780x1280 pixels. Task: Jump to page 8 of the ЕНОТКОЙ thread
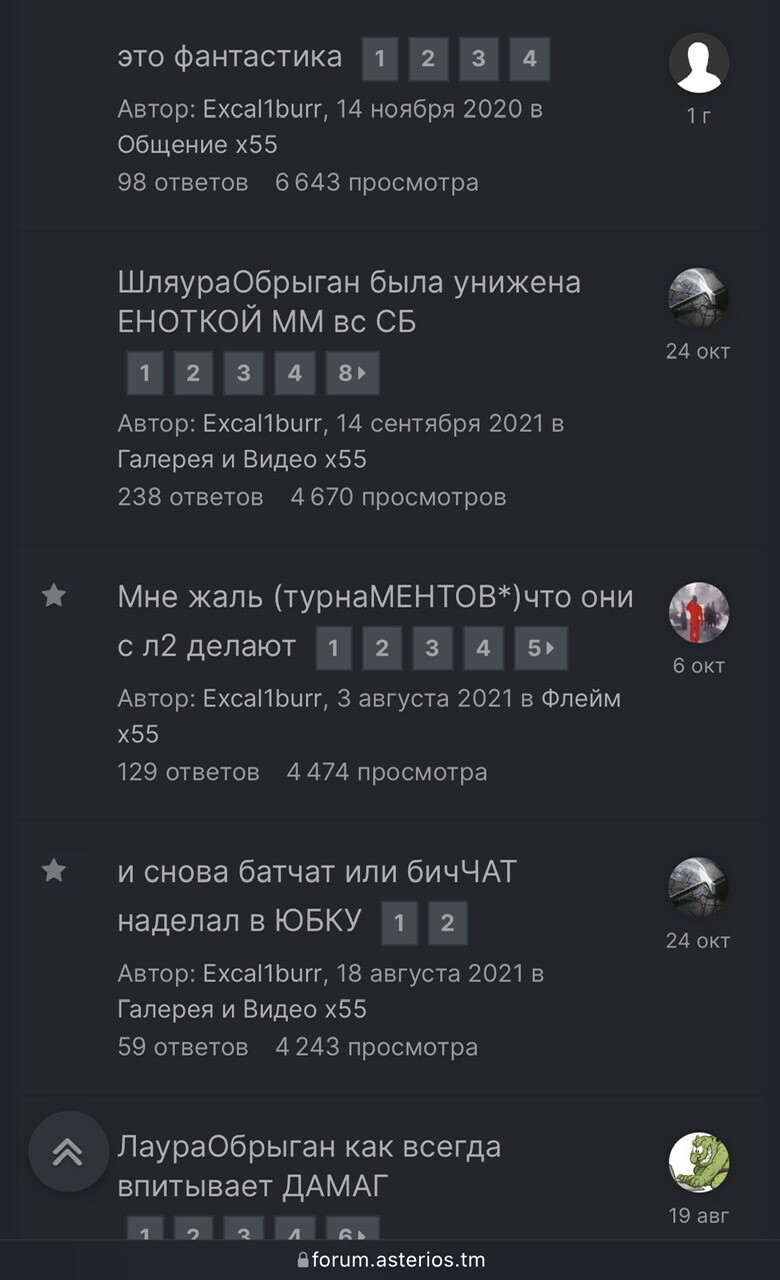(x=352, y=374)
